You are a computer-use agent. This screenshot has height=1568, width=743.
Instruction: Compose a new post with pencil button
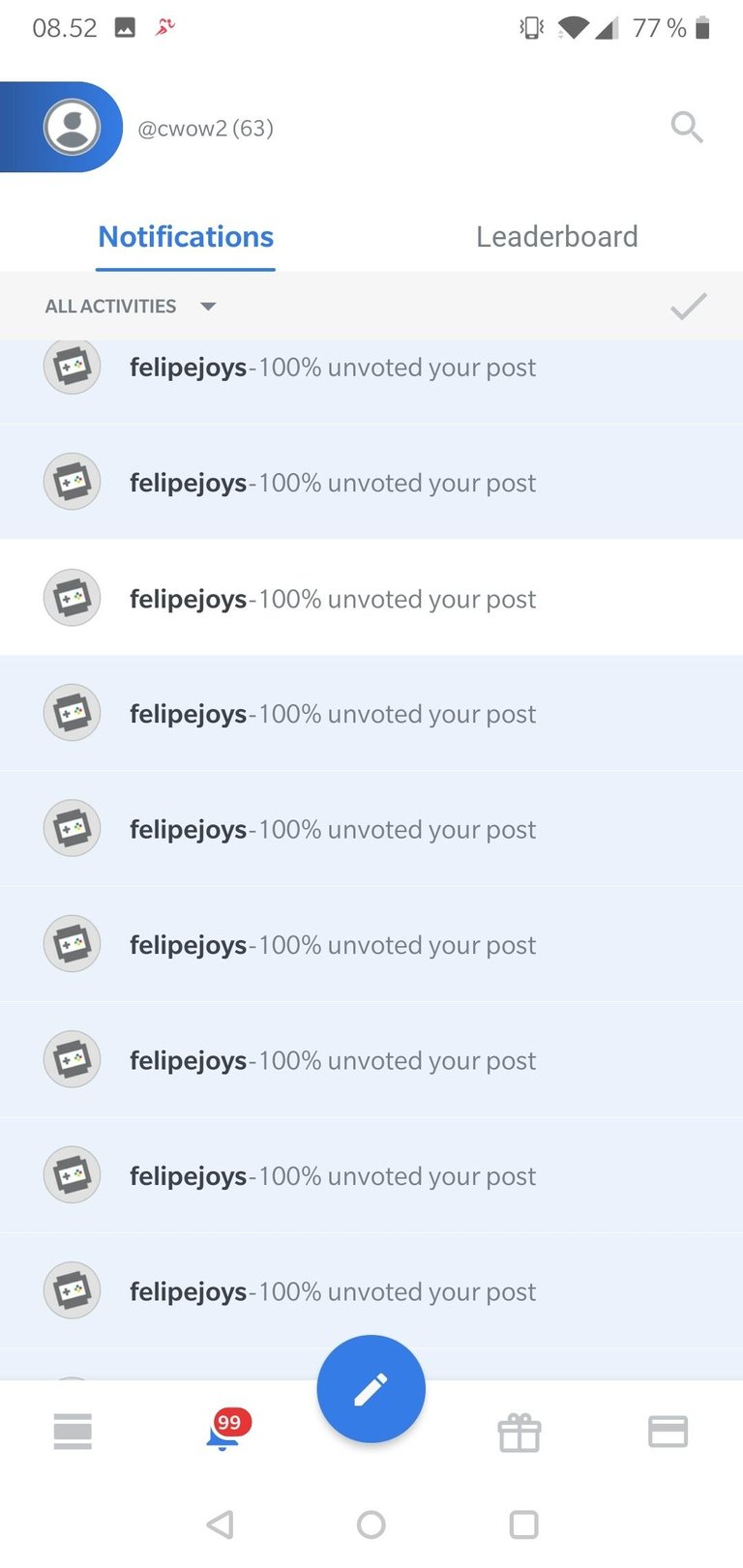[371, 1389]
